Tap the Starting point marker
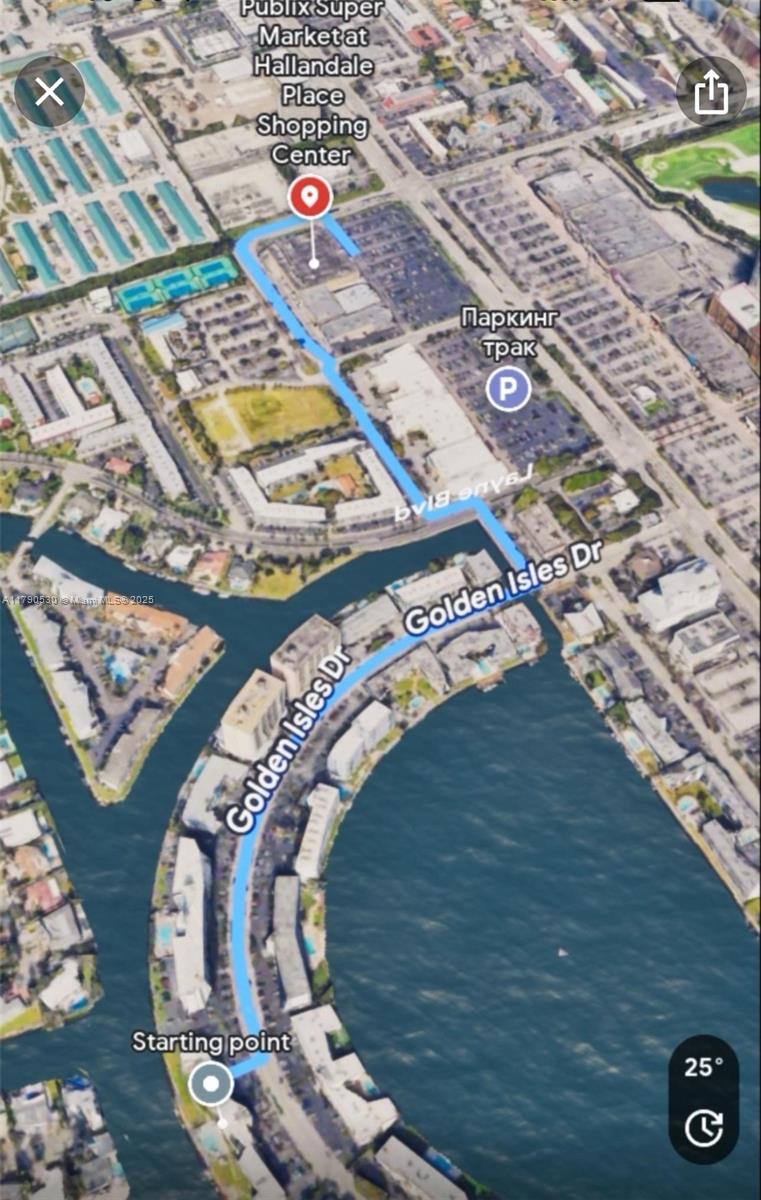 pyautogui.click(x=211, y=1083)
